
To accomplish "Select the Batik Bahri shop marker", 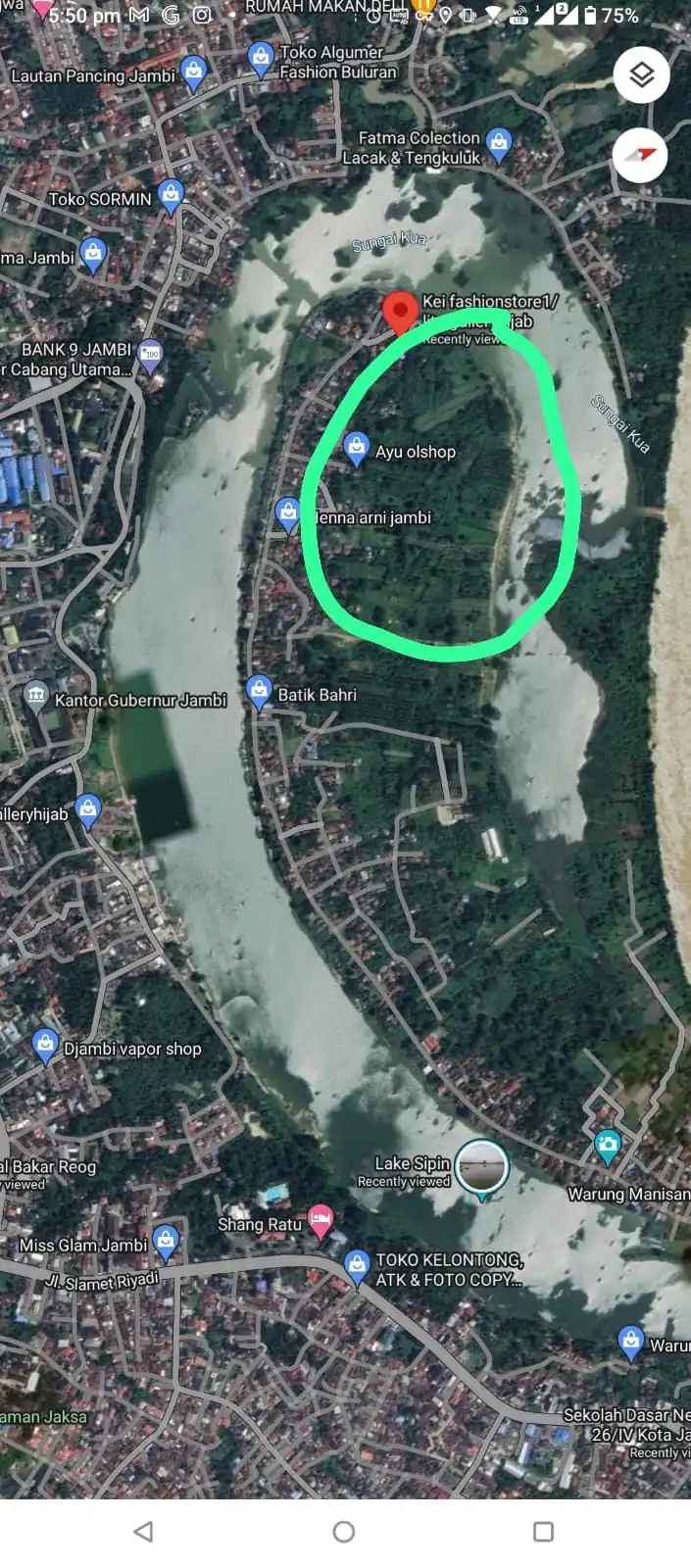I will [x=259, y=692].
